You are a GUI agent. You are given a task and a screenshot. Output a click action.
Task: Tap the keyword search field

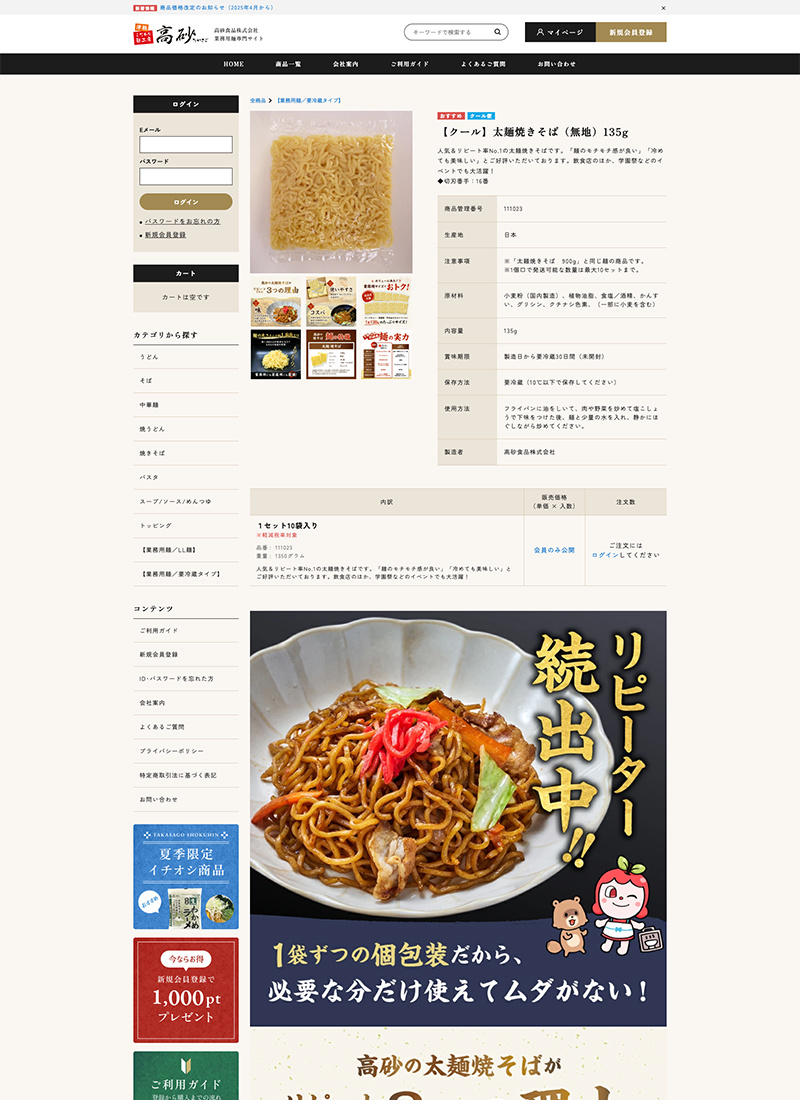(448, 32)
